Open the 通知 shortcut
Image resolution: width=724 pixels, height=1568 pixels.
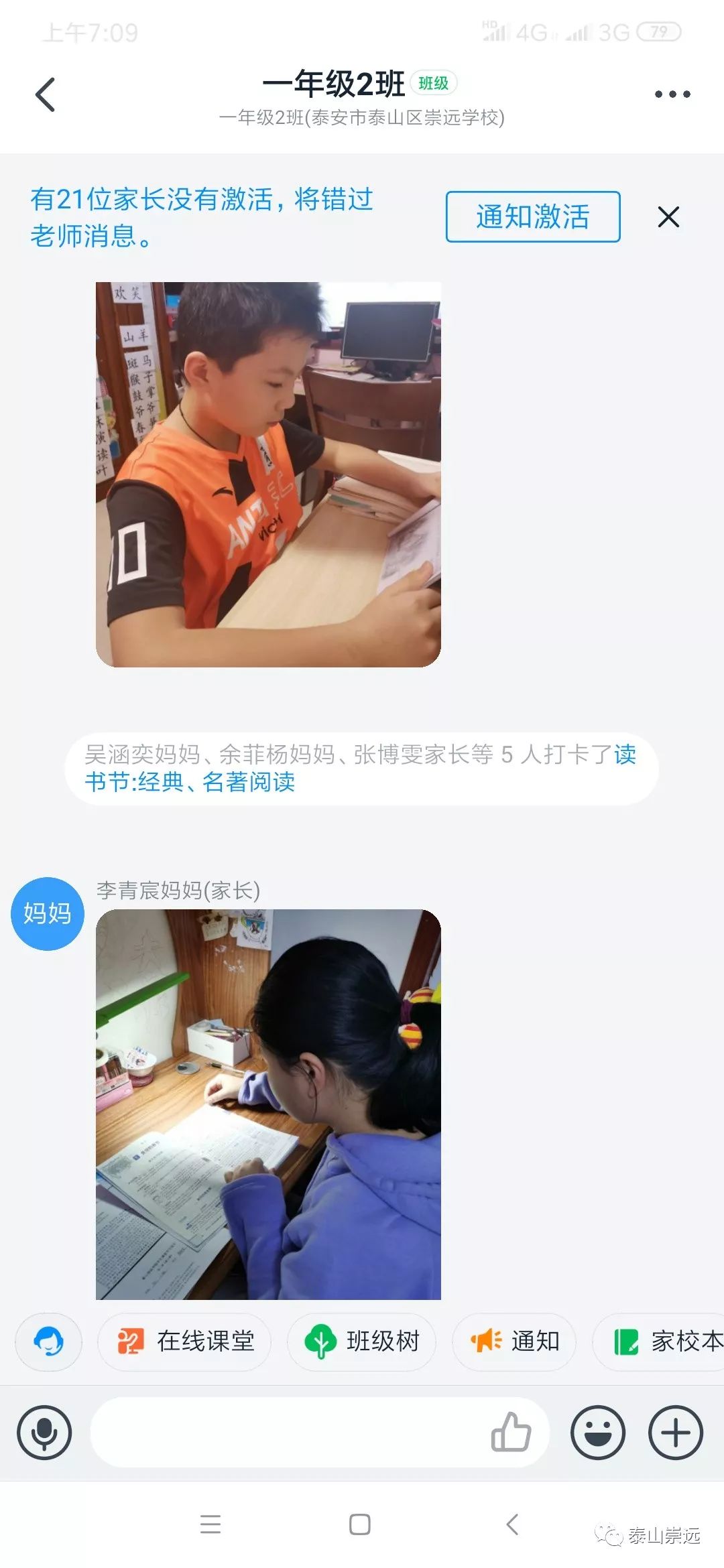tap(514, 1342)
